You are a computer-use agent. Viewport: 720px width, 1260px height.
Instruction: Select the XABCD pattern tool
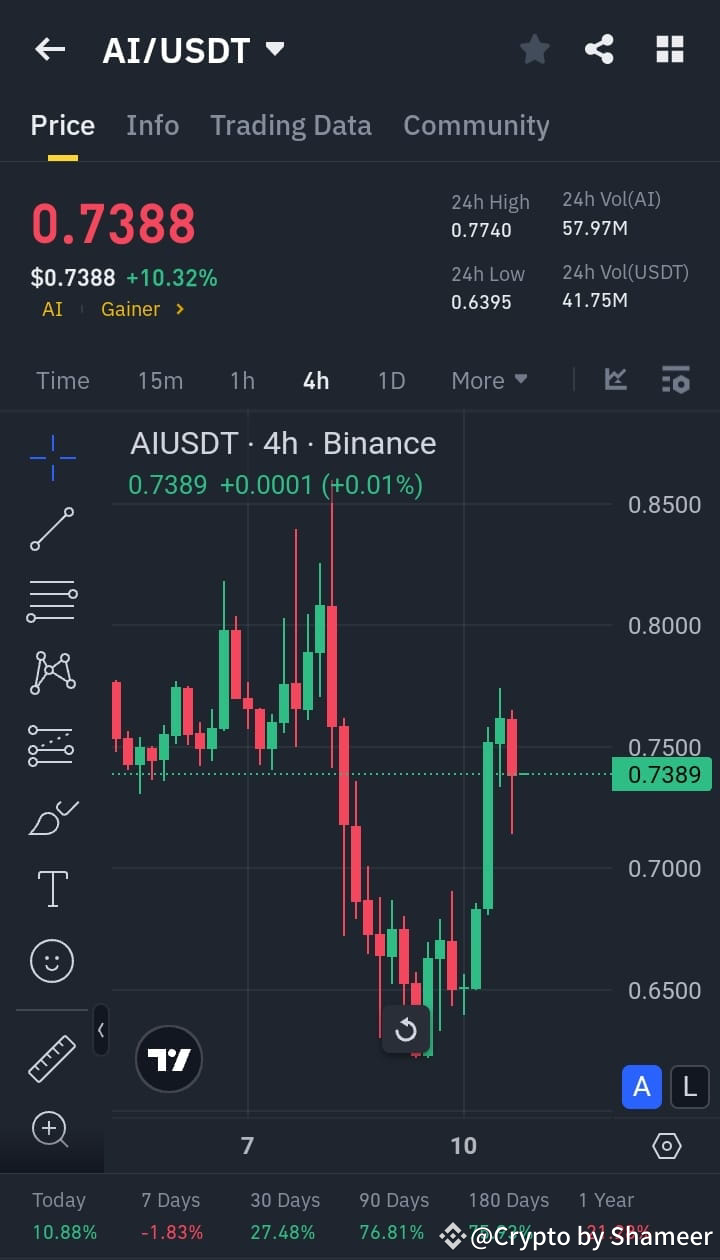coord(52,672)
